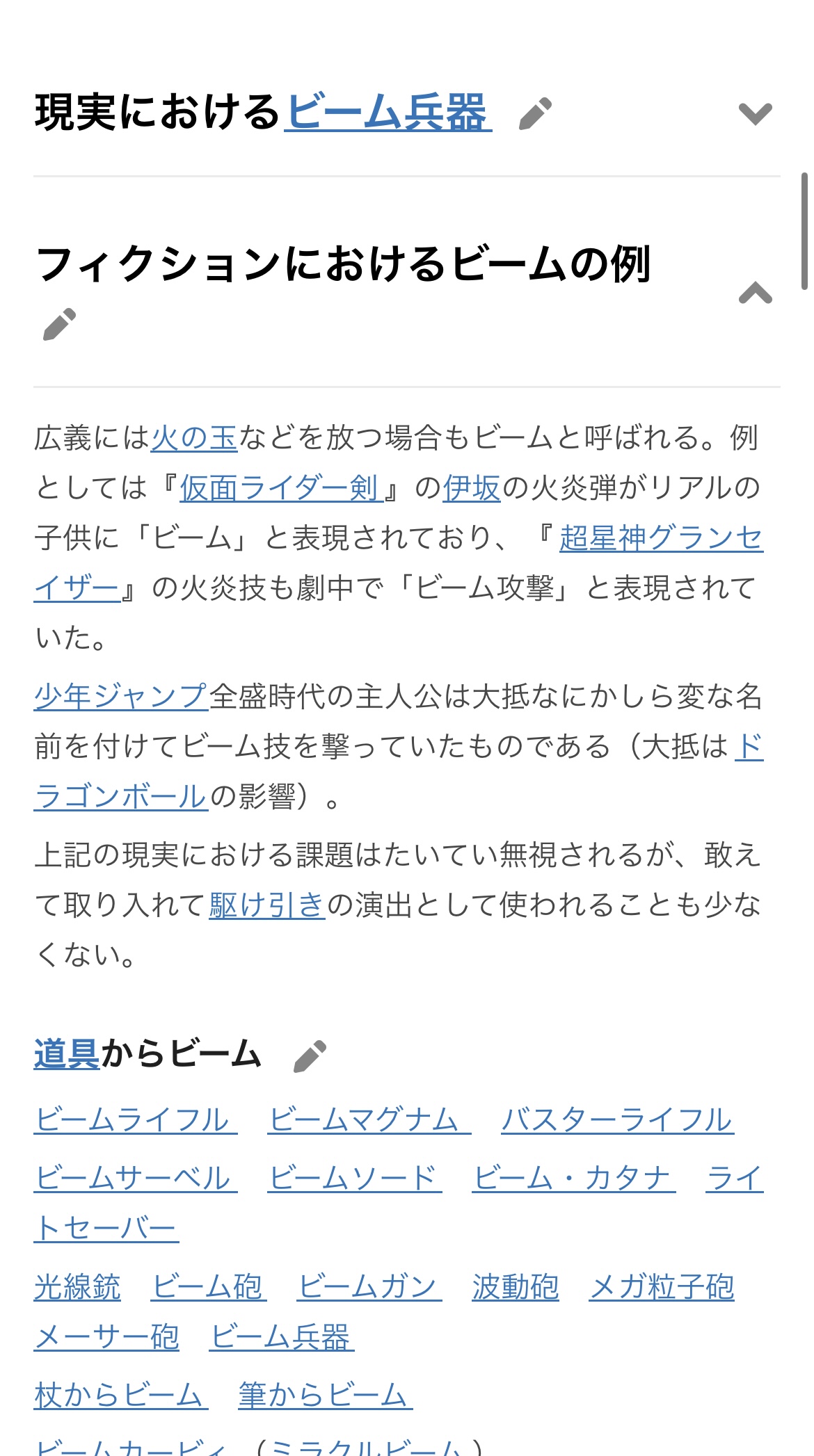Open the ビームライフル link

[x=136, y=1120]
